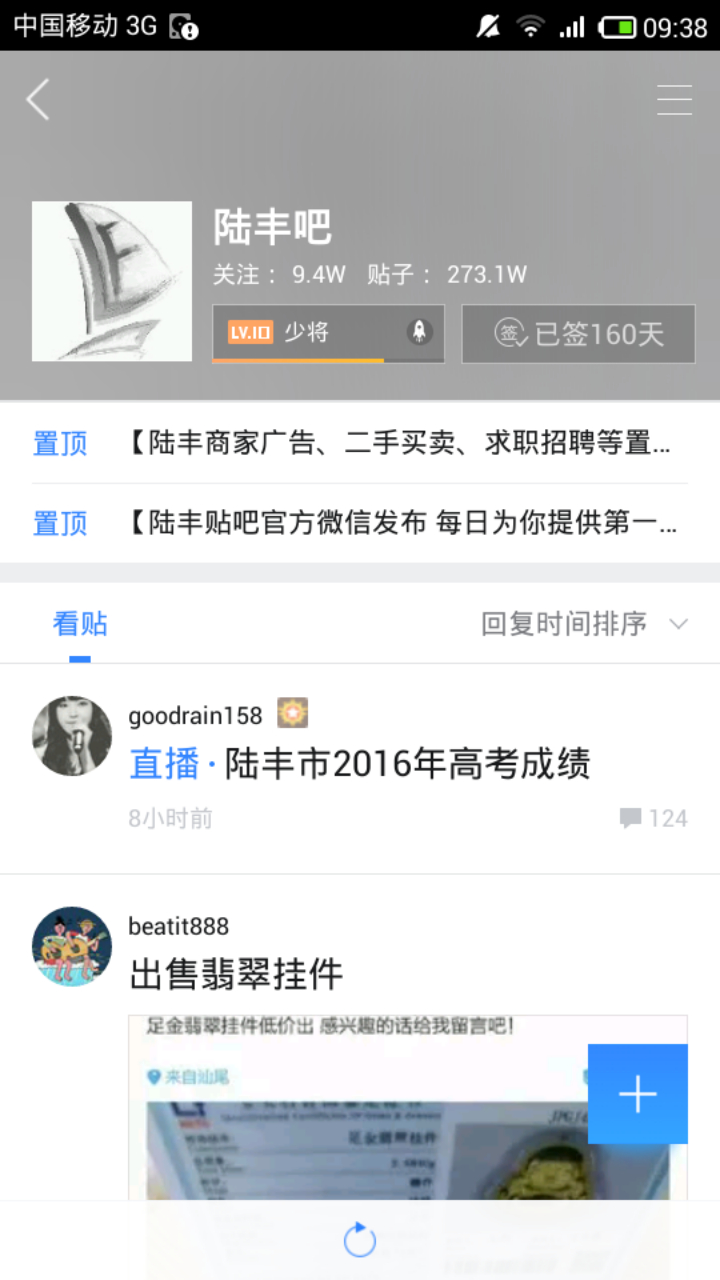The image size is (720, 1280).
Task: Create a new post with the plus button
Action: 638,1094
